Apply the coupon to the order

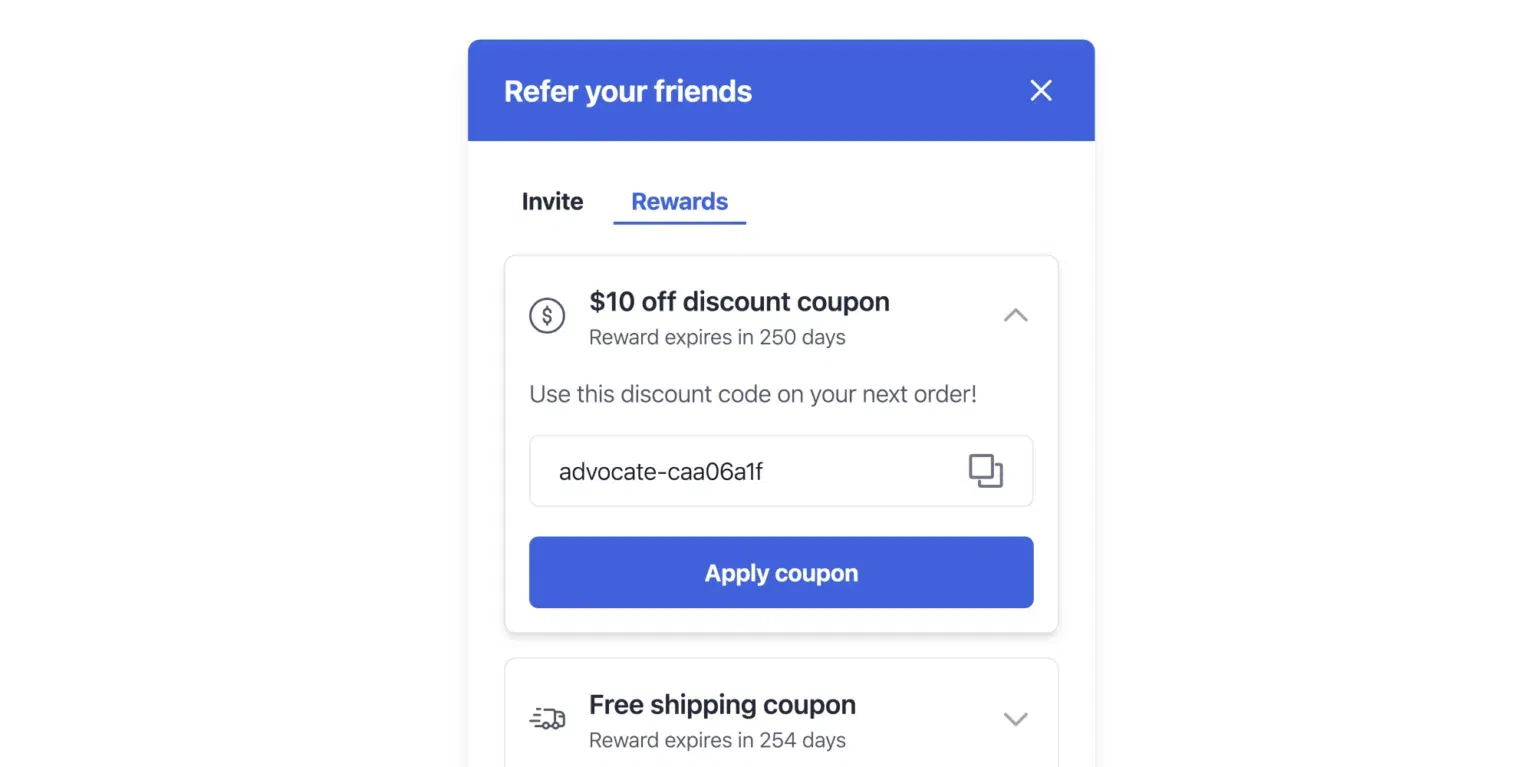[780, 572]
